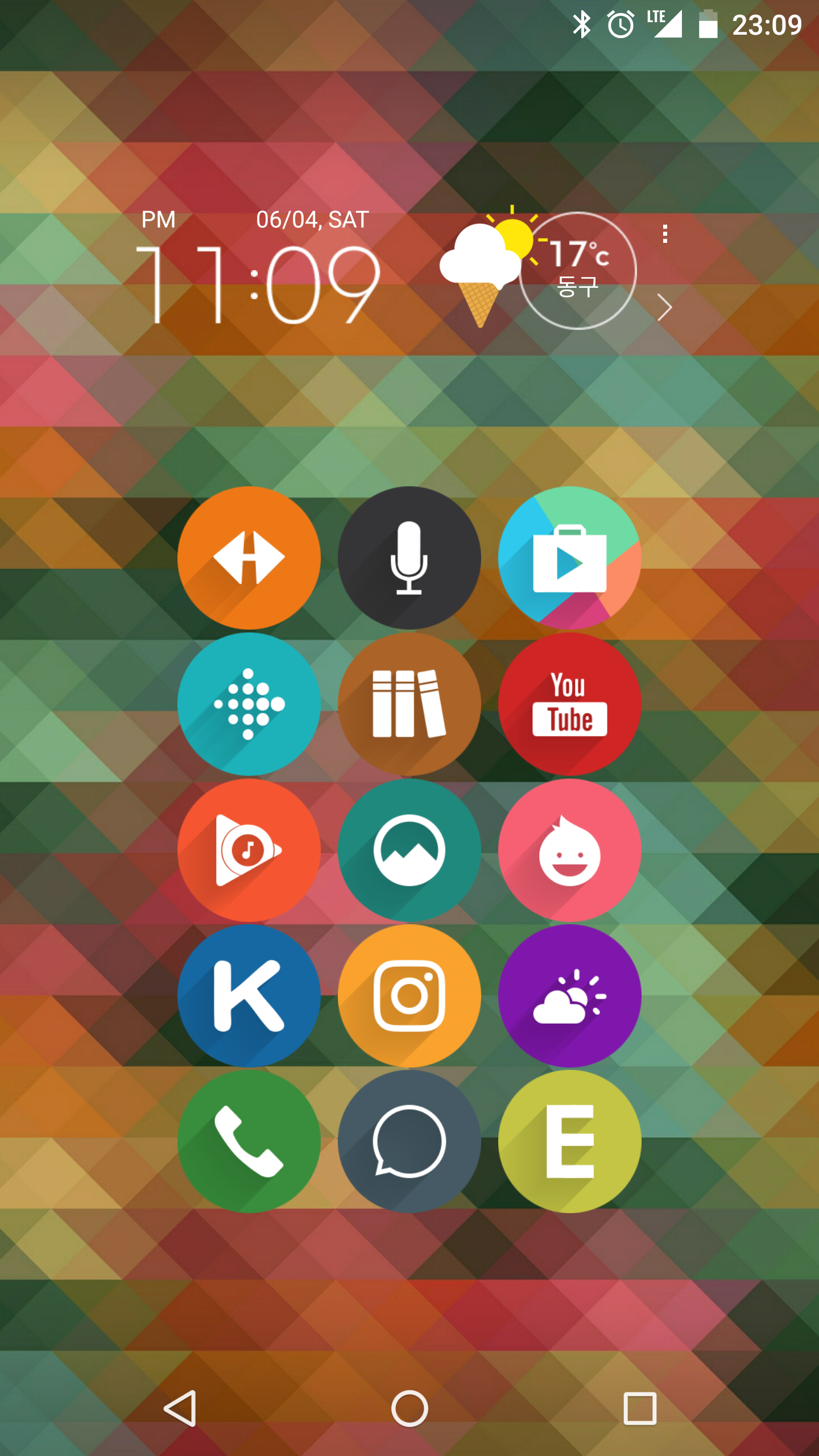
Task: Tap the weather widget's next arrow
Action: 664,308
